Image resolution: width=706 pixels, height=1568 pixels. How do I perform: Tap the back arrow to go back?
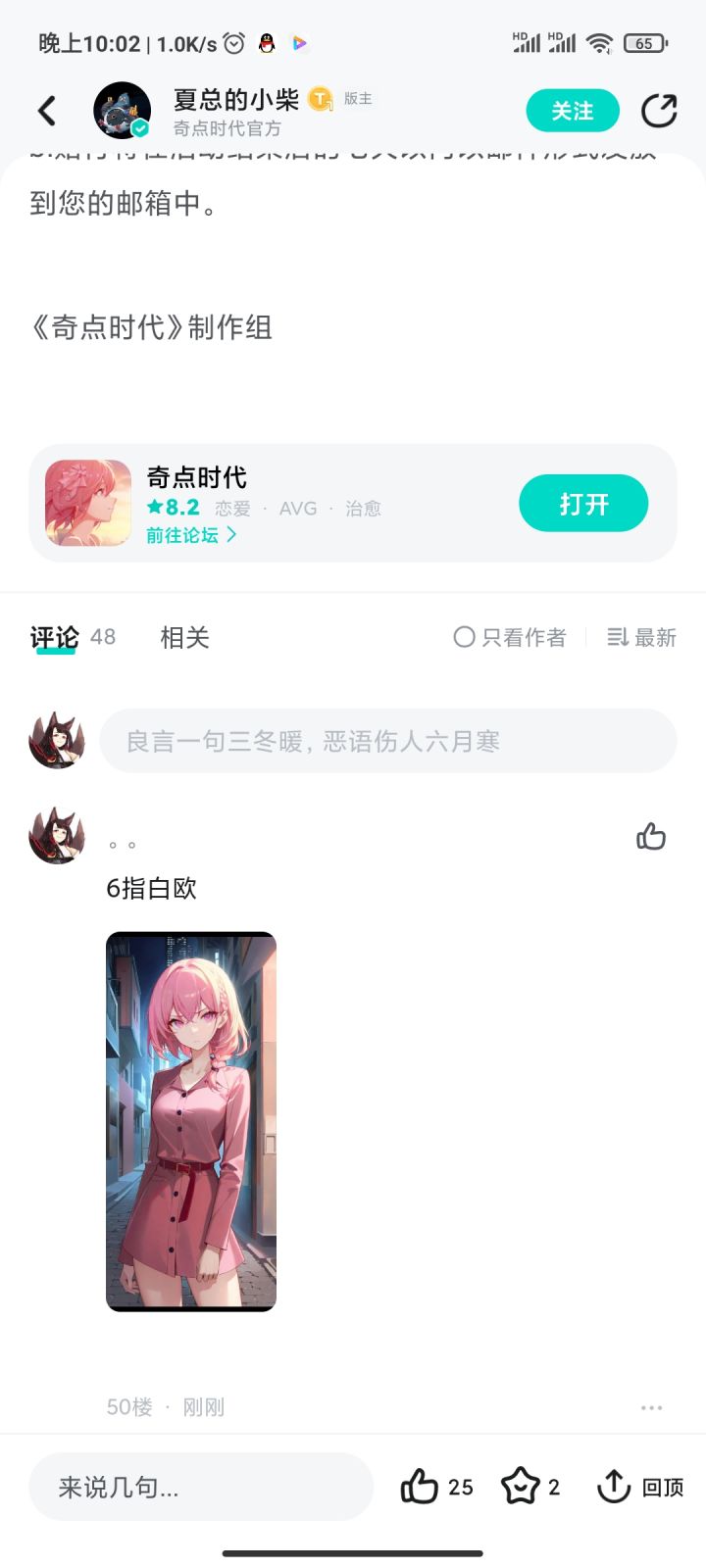click(x=46, y=111)
